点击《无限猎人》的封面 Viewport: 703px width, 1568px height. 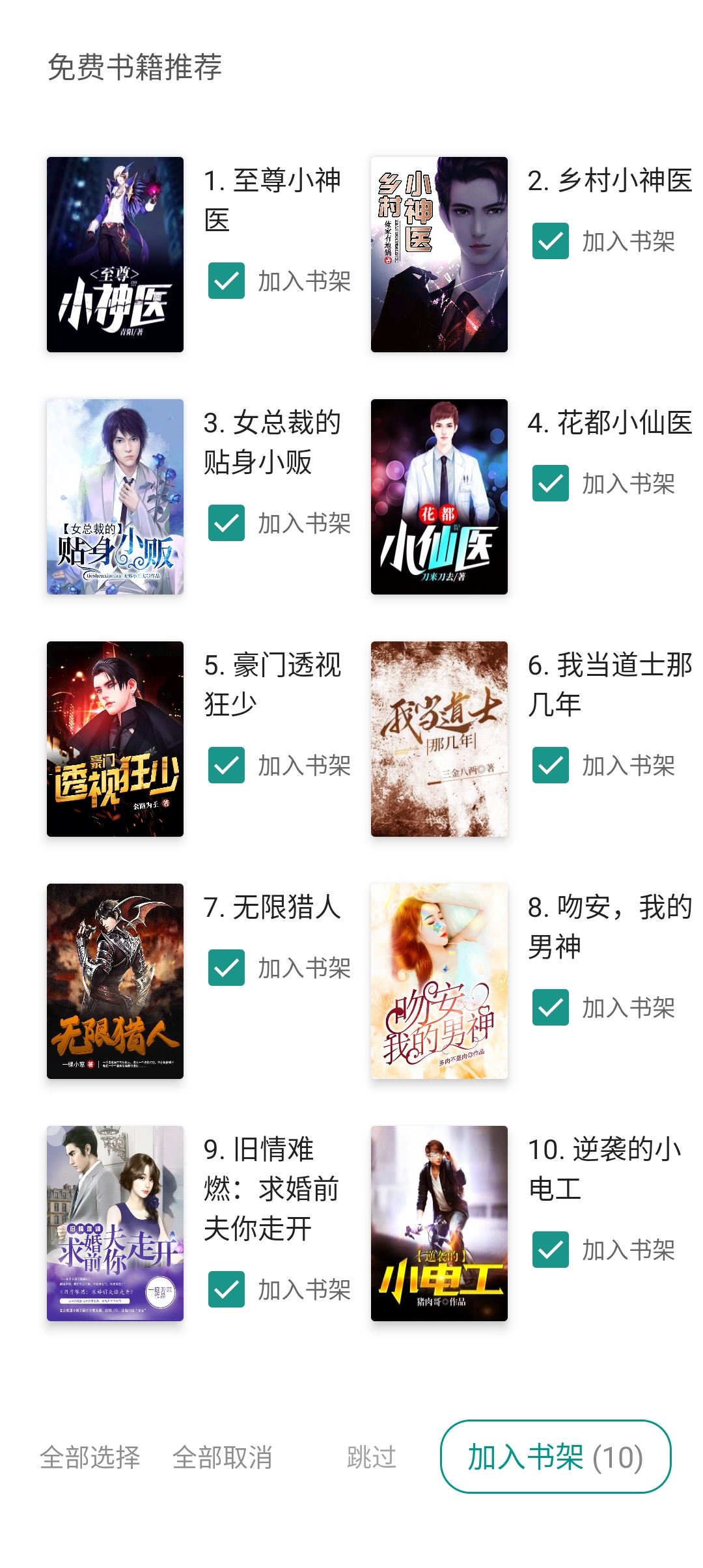pos(115,979)
